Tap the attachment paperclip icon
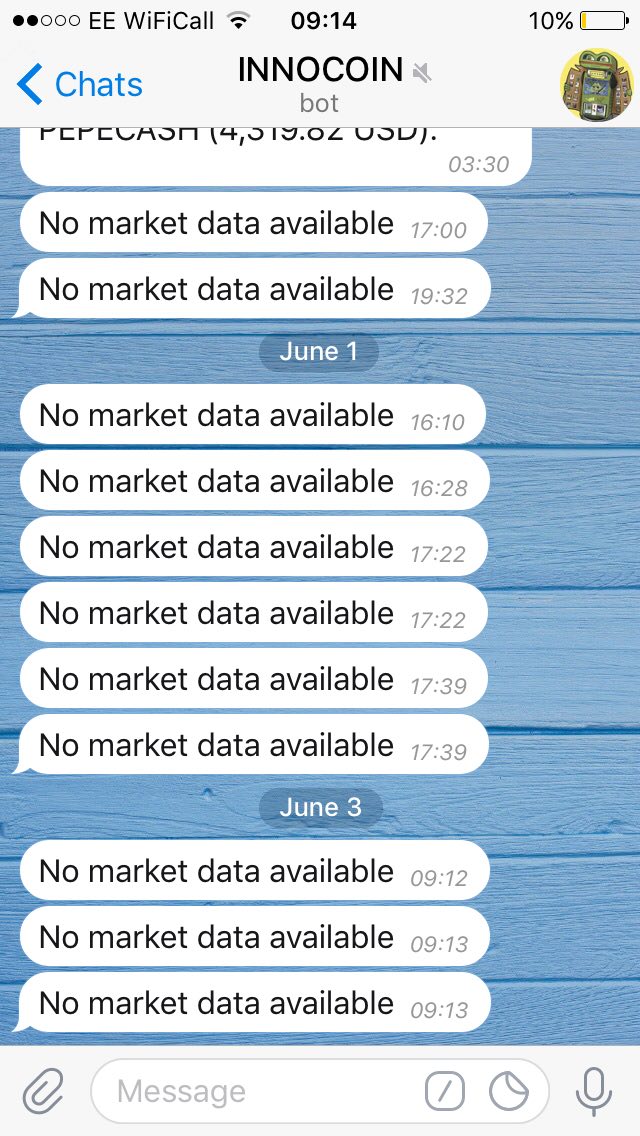640x1136 pixels. click(43, 1091)
